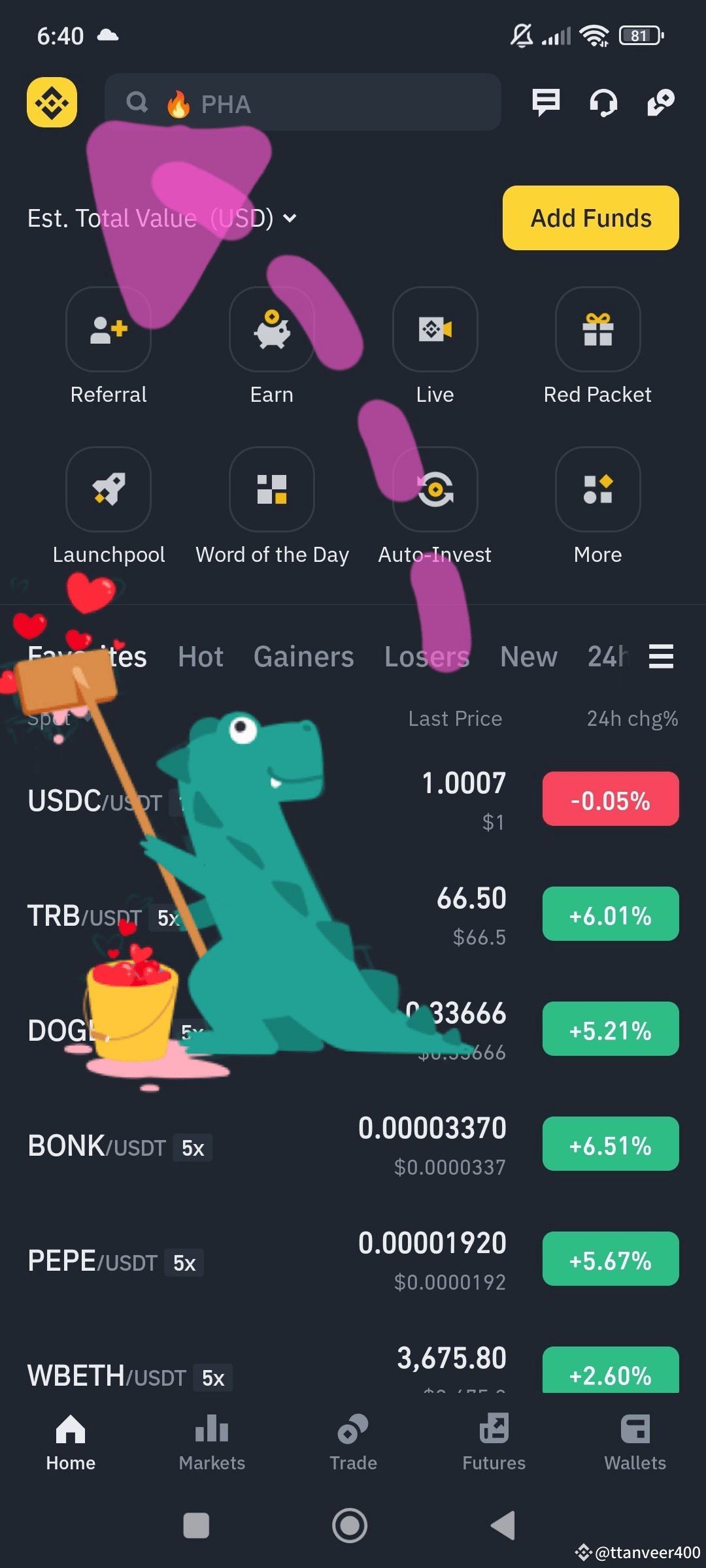This screenshot has height=1568, width=706.
Task: Open the BONK/USDT pair
Action: [x=97, y=1146]
